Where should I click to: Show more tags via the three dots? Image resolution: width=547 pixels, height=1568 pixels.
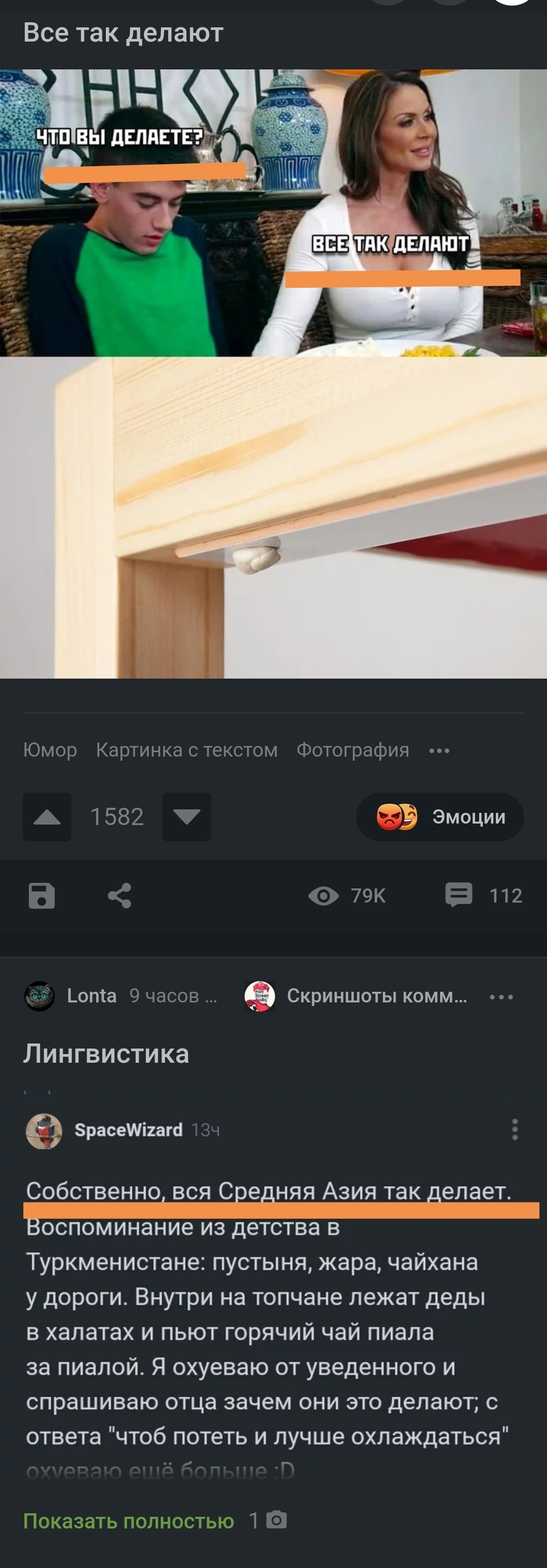(439, 751)
